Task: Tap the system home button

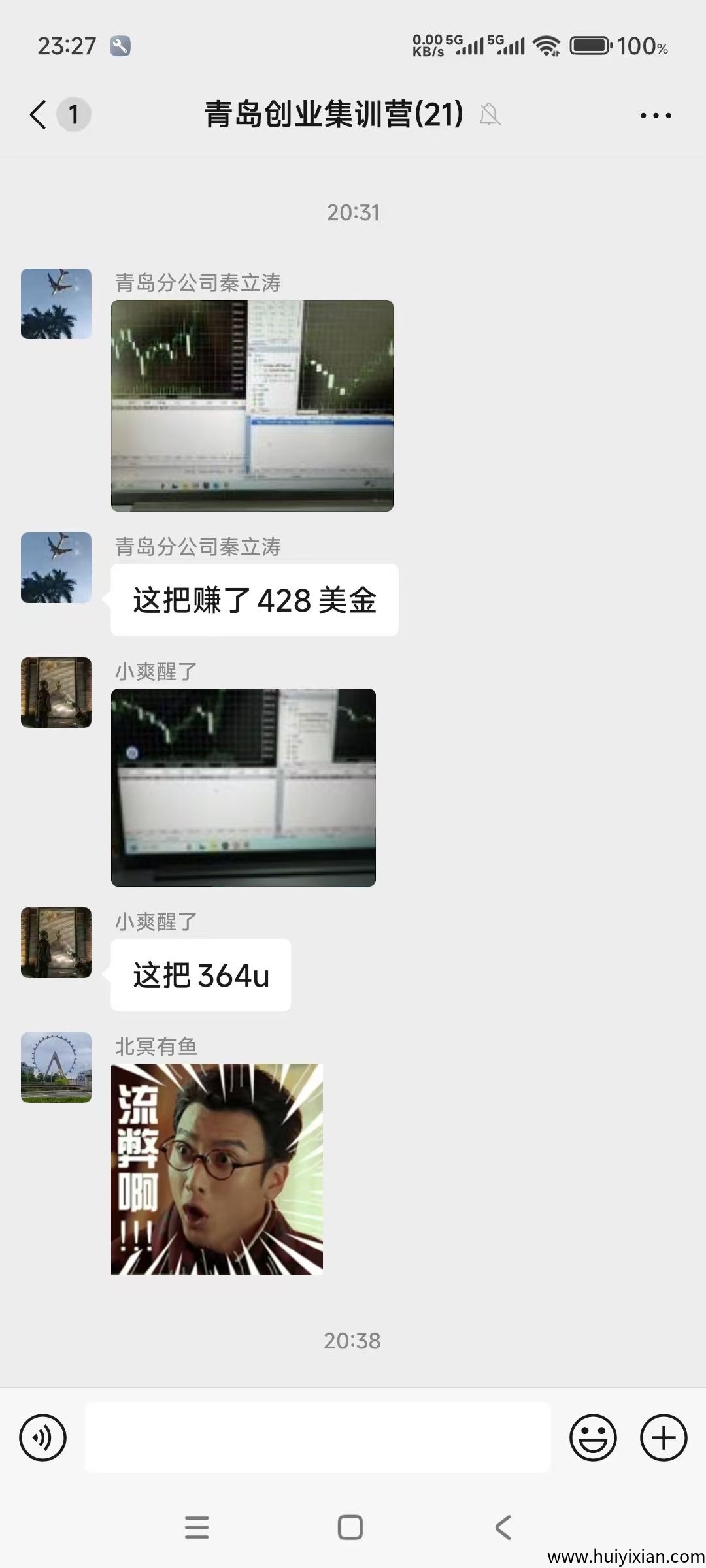Action: 350,1527
